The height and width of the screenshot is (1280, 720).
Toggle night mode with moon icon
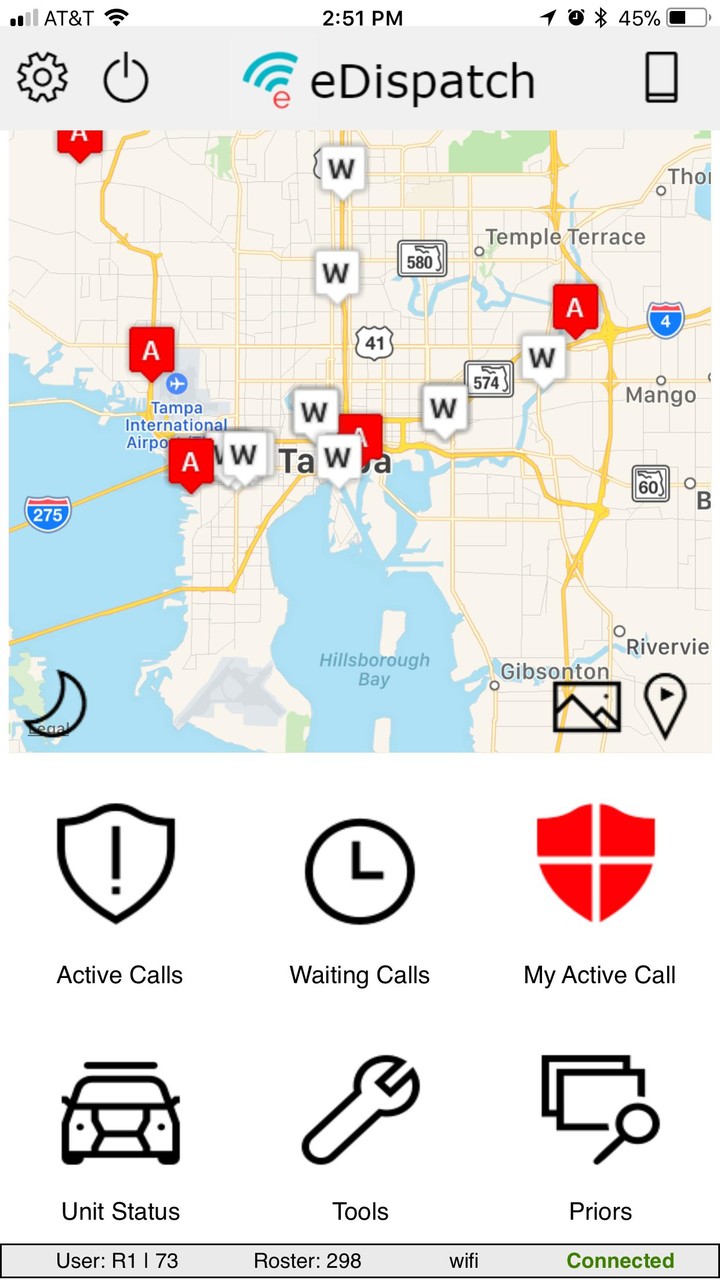tap(56, 703)
